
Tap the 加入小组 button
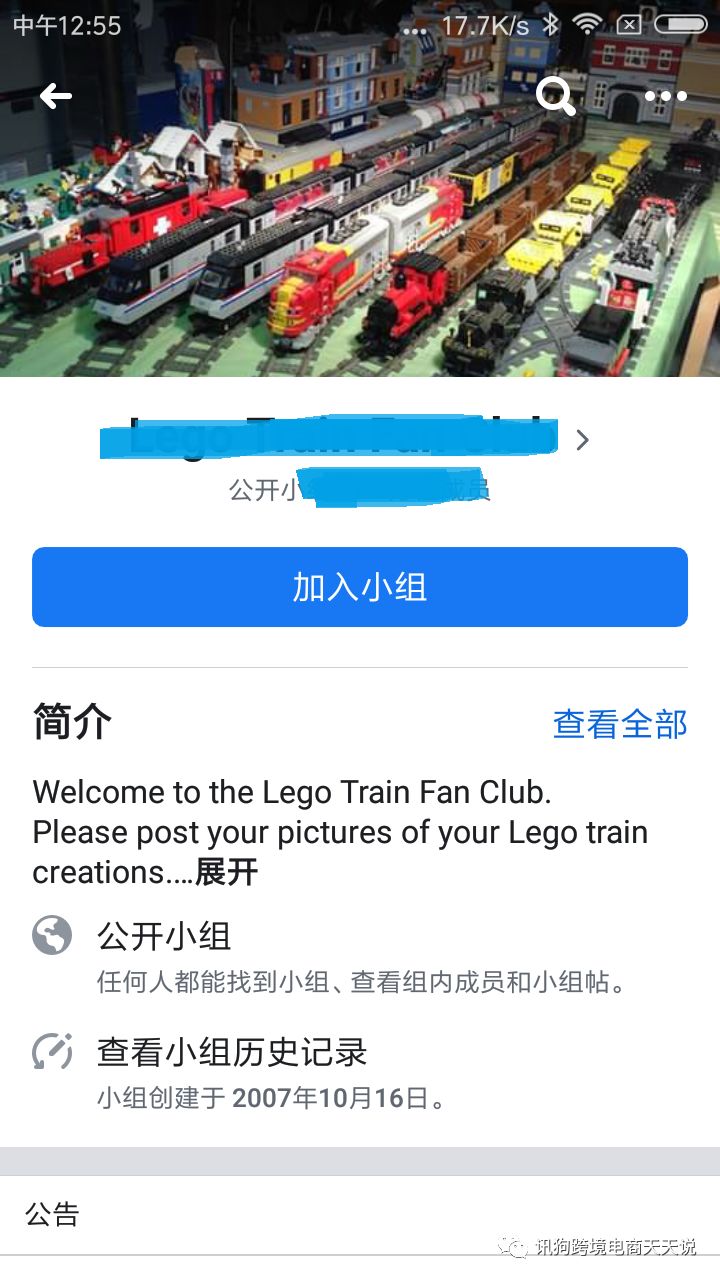360,587
